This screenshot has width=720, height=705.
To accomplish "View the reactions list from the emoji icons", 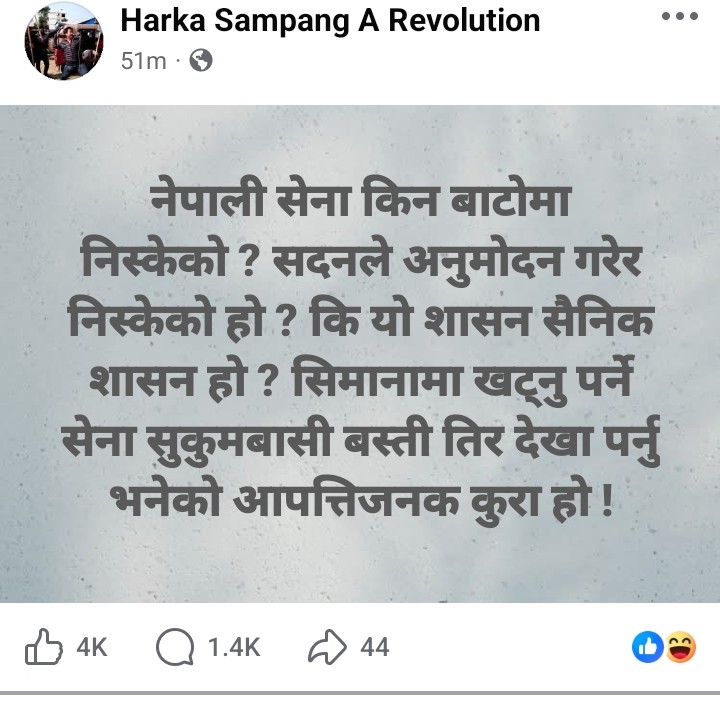I will tap(665, 648).
